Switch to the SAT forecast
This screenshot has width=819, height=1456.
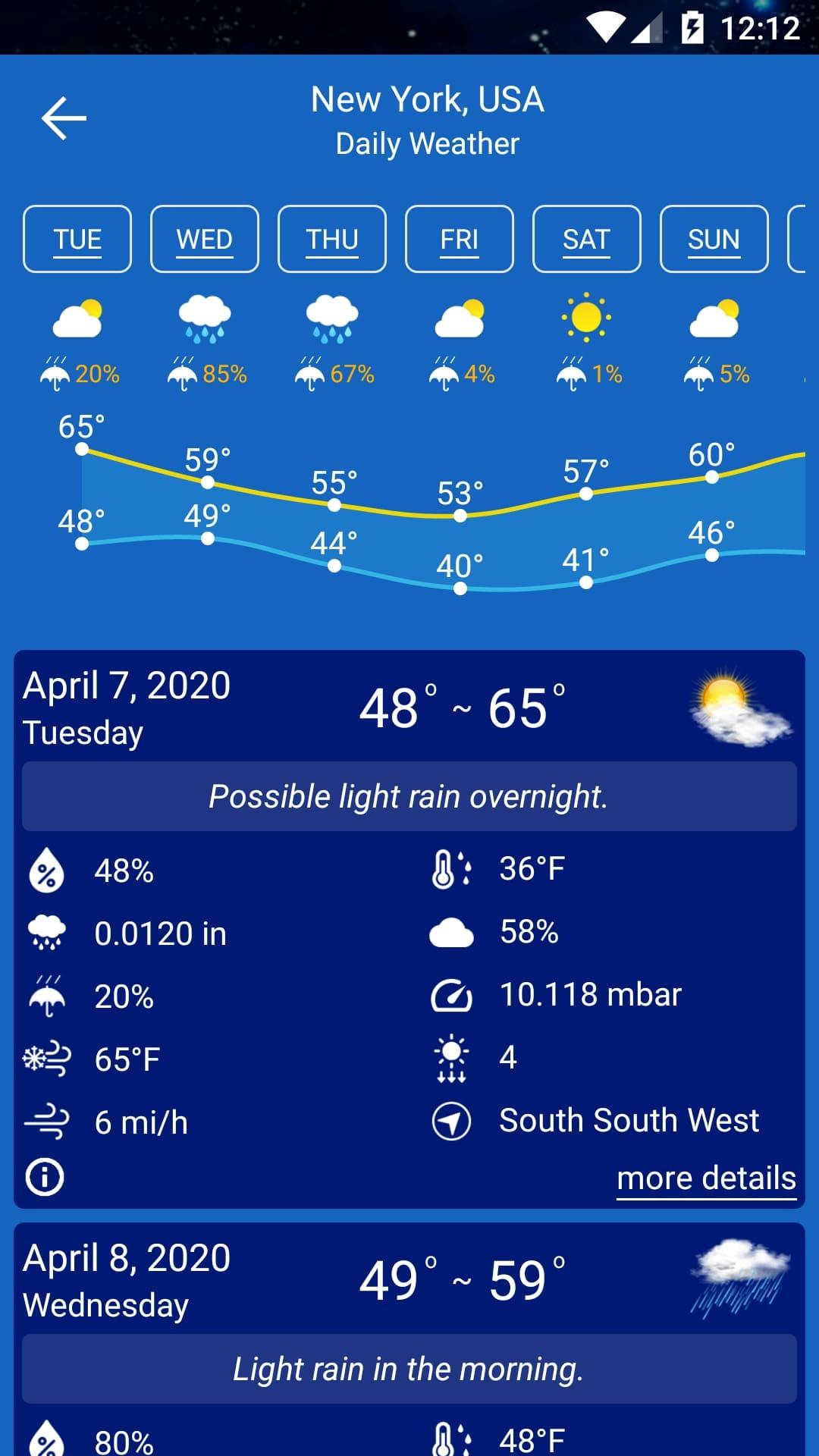tap(587, 239)
